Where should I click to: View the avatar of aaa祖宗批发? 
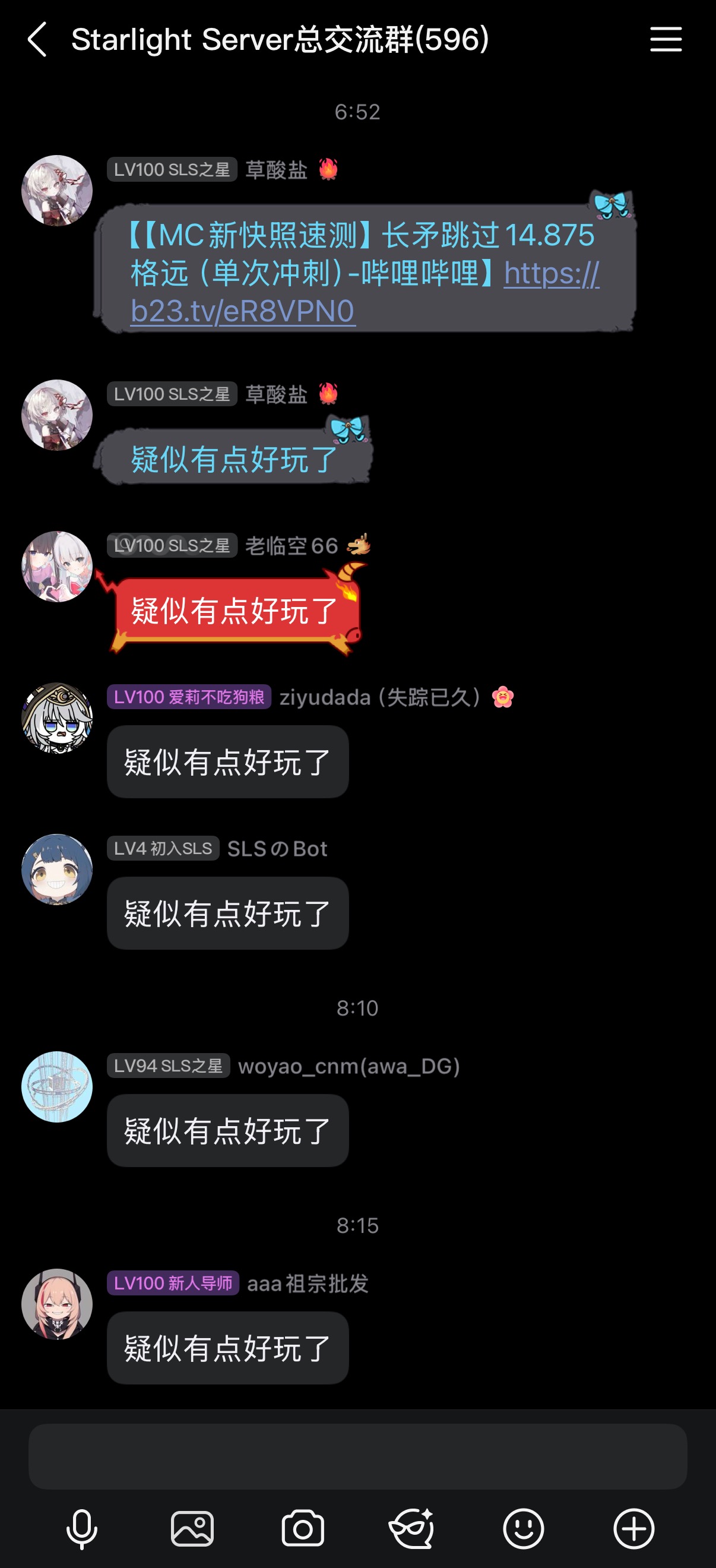(57, 1304)
